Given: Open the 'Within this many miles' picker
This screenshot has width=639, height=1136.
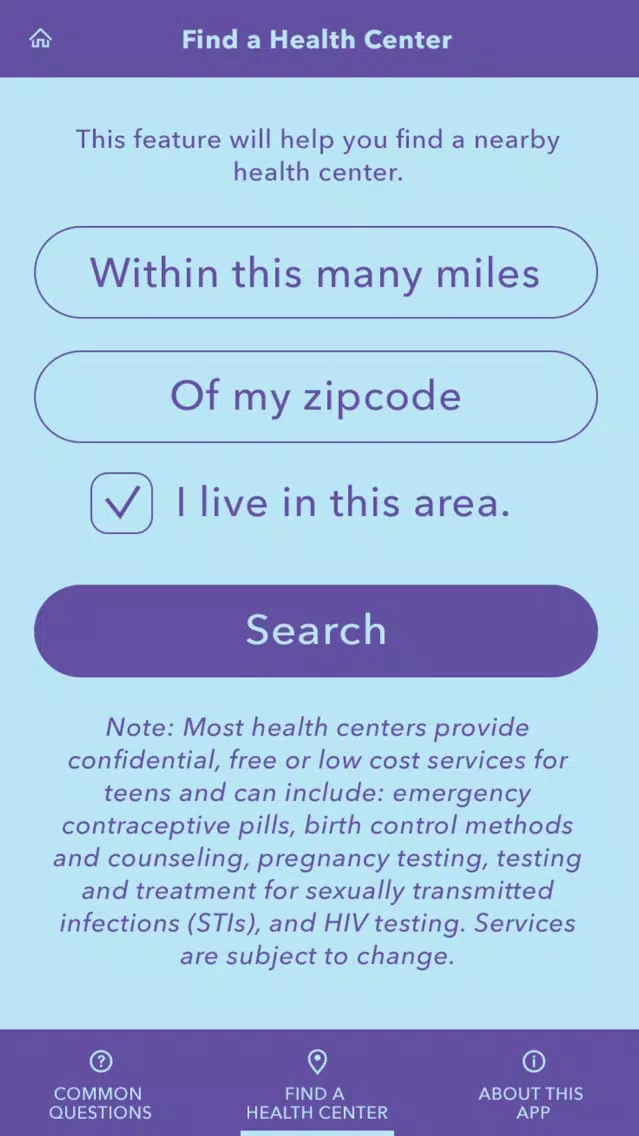Looking at the screenshot, I should pos(316,272).
